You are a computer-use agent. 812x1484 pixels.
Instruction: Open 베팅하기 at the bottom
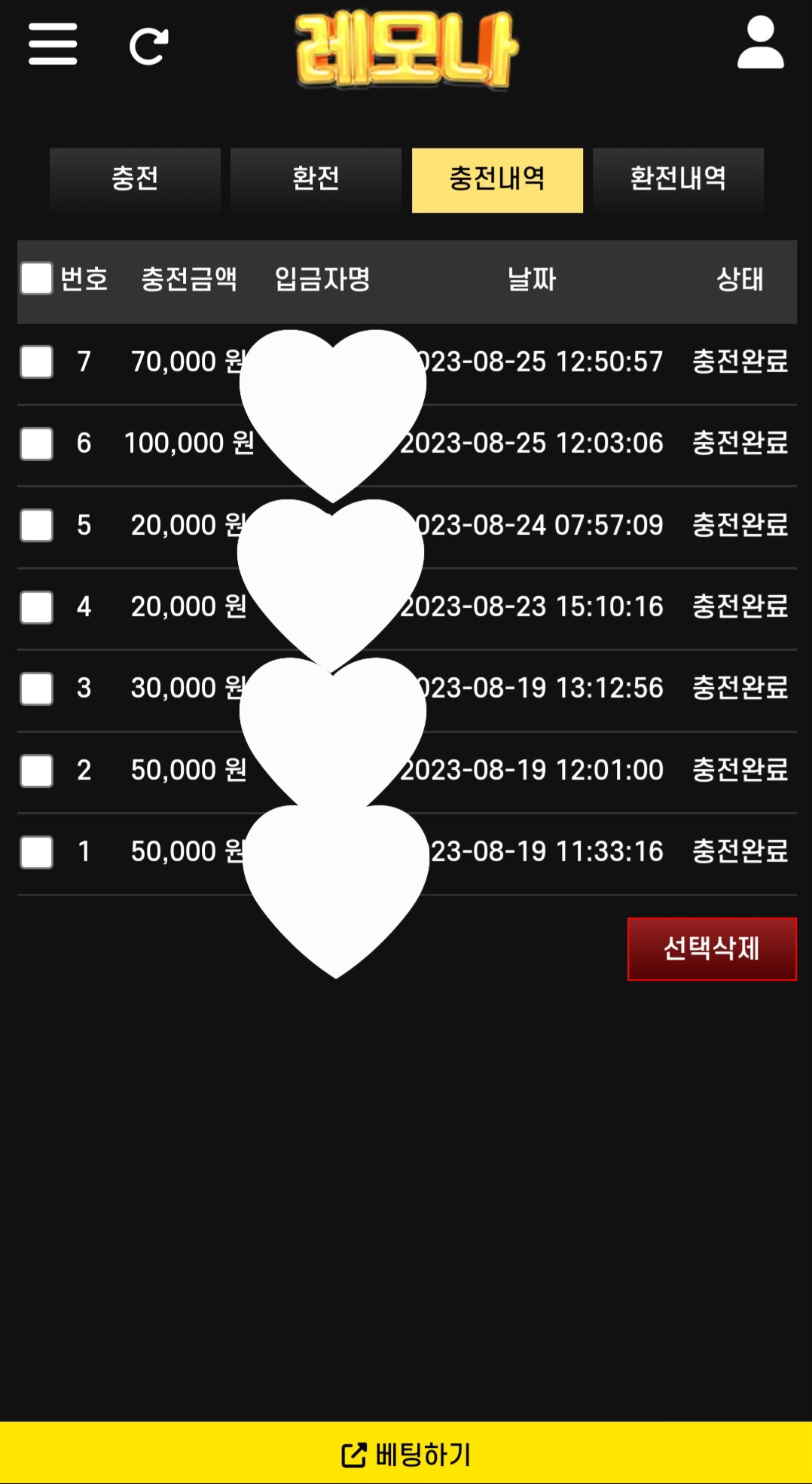tap(406, 1454)
